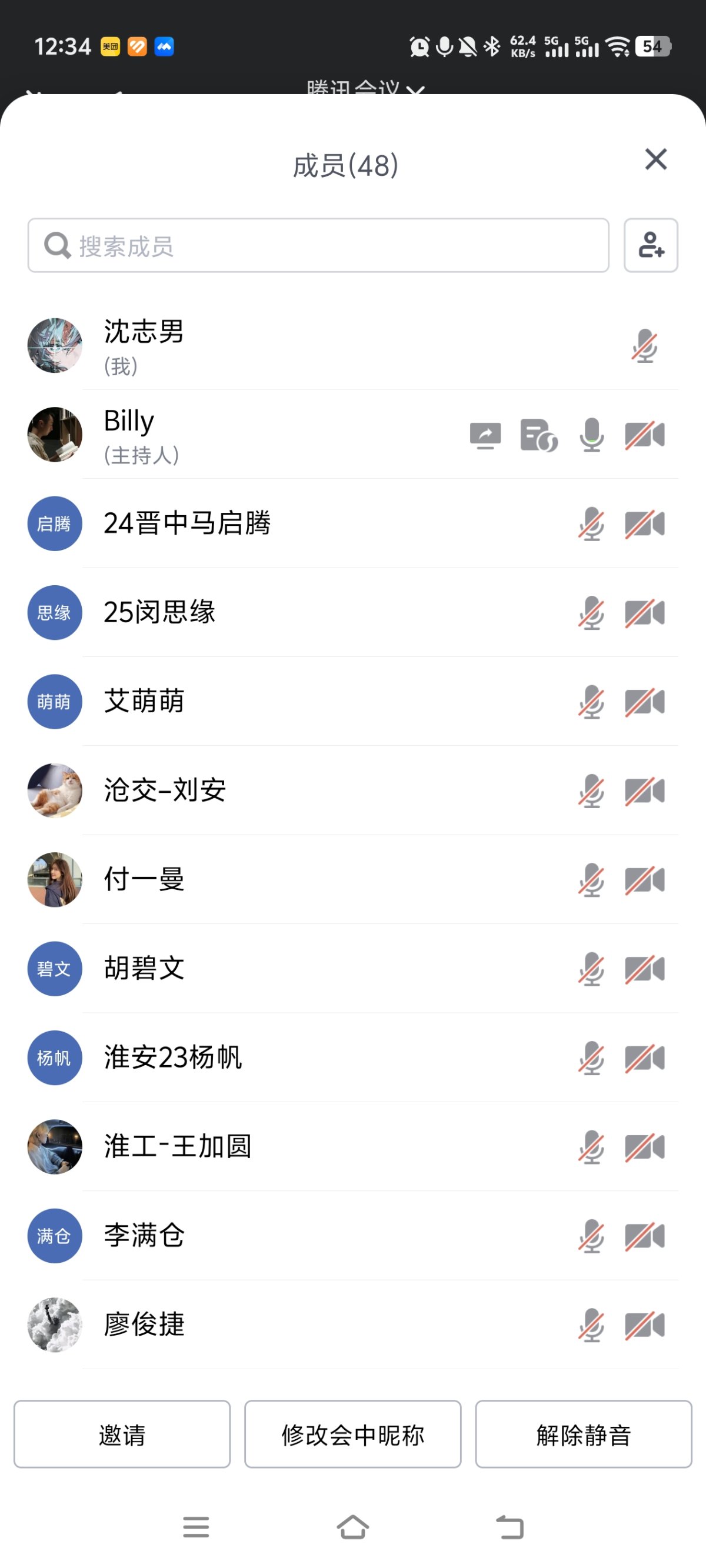
Task: Open 淮工-王加圆's profile avatar
Action: 54,1147
